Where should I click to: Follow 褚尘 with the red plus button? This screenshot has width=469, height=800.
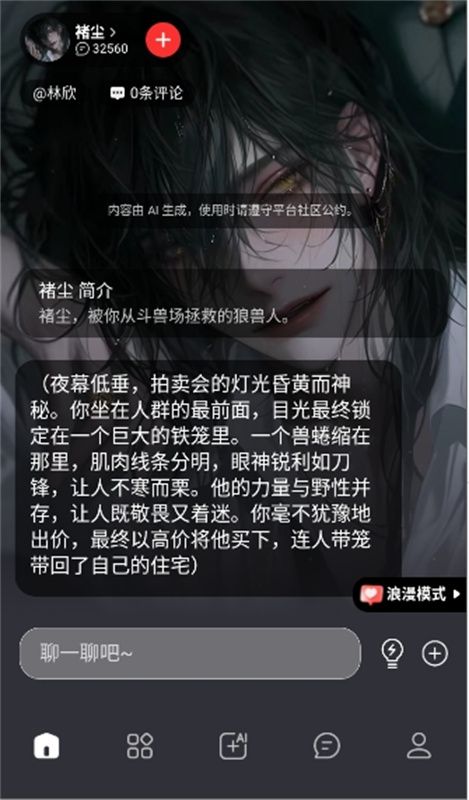[163, 40]
